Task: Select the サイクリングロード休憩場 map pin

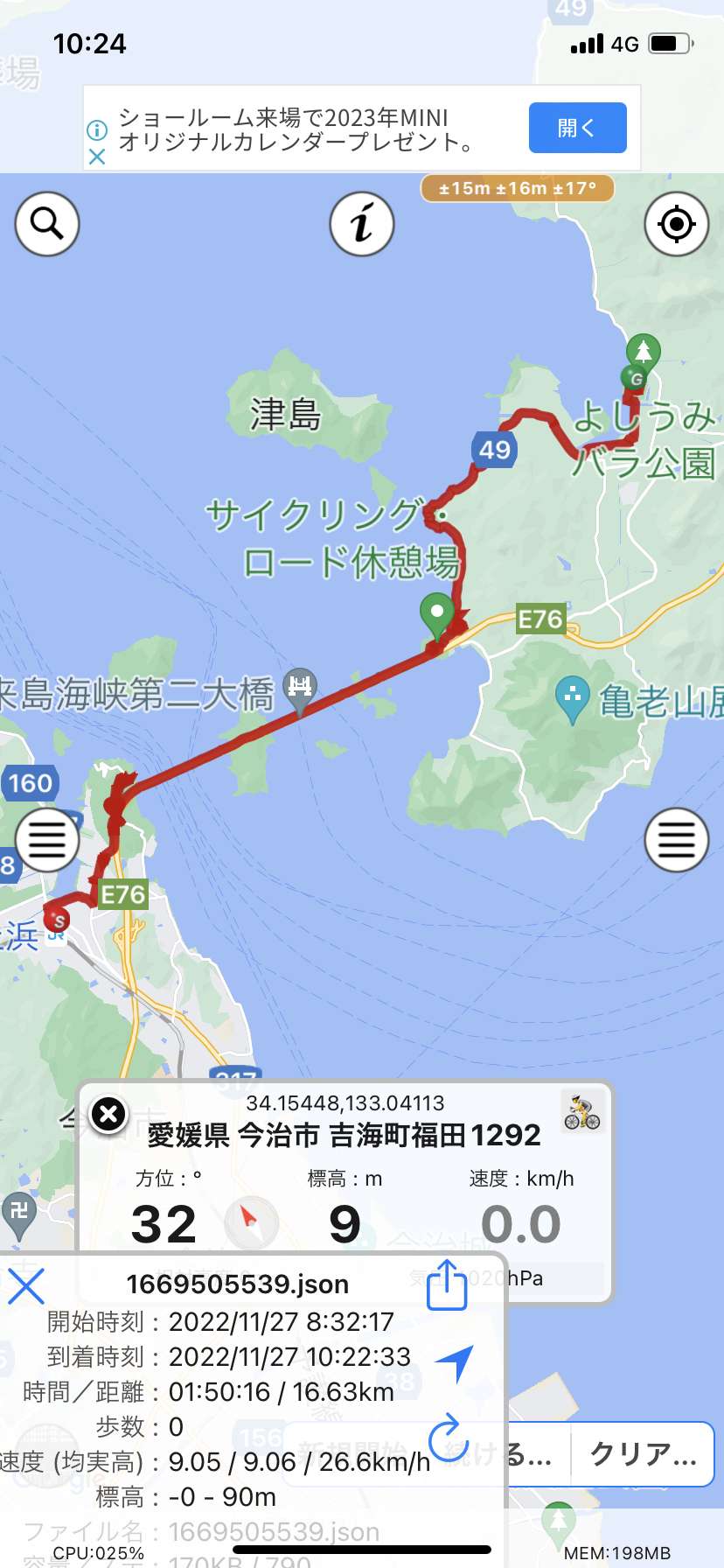Action: point(436,616)
